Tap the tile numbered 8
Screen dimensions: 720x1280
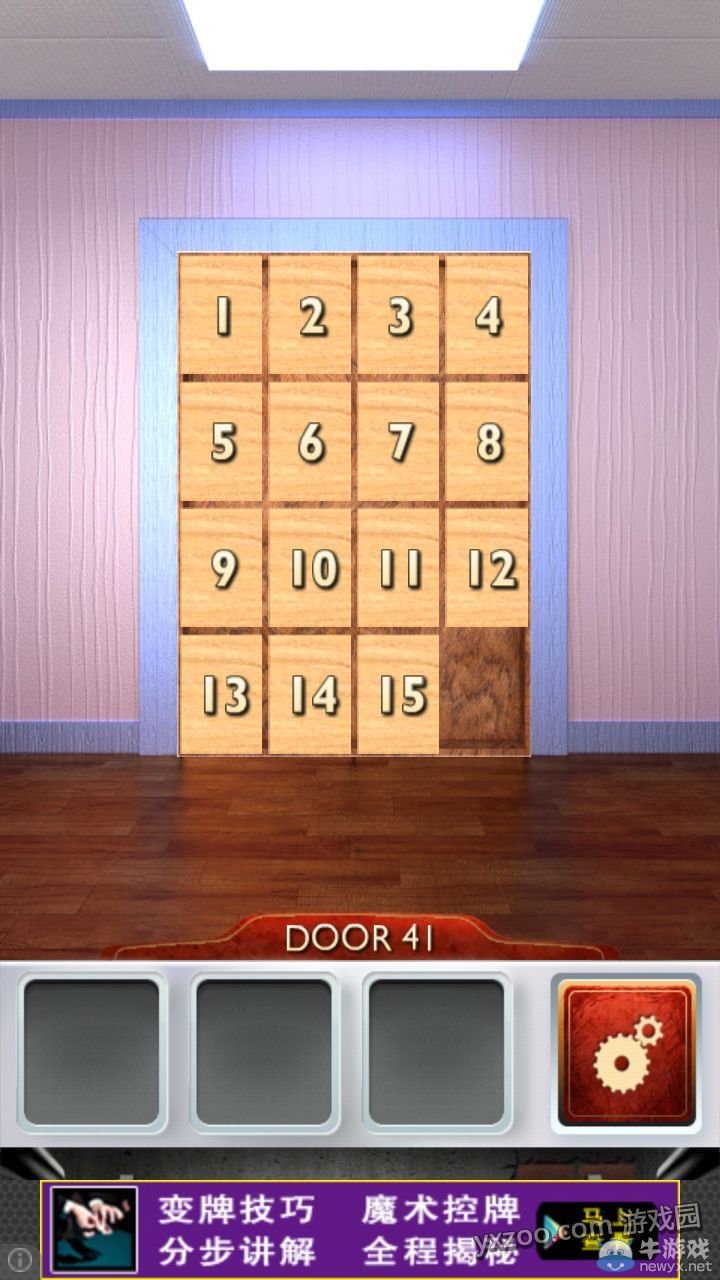point(486,442)
